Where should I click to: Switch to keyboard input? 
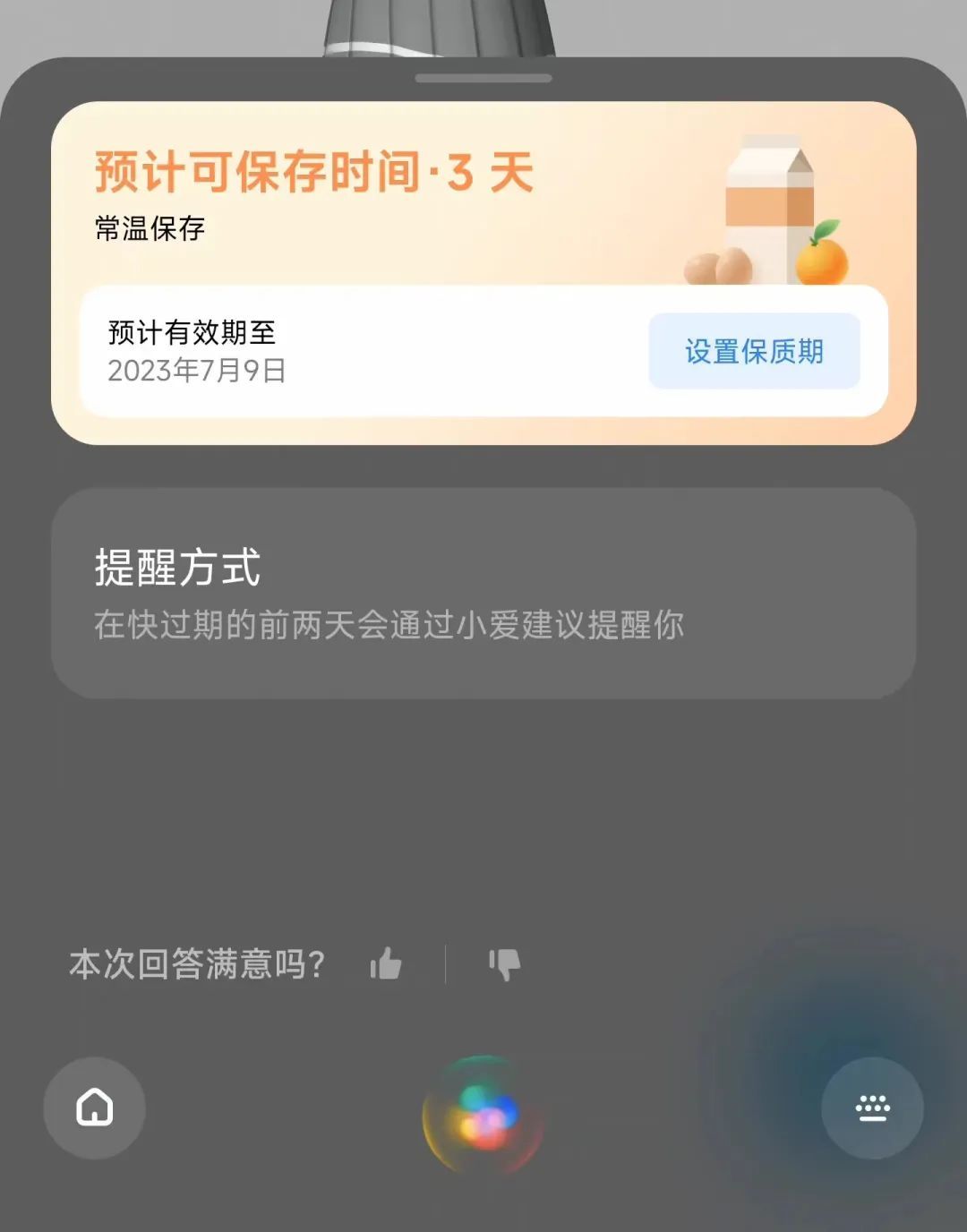click(872, 1108)
